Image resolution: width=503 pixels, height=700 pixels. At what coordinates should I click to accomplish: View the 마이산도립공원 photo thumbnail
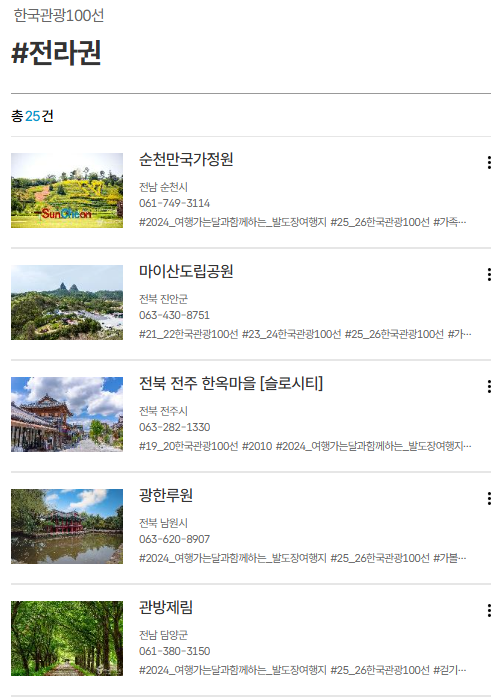pyautogui.click(x=67, y=303)
